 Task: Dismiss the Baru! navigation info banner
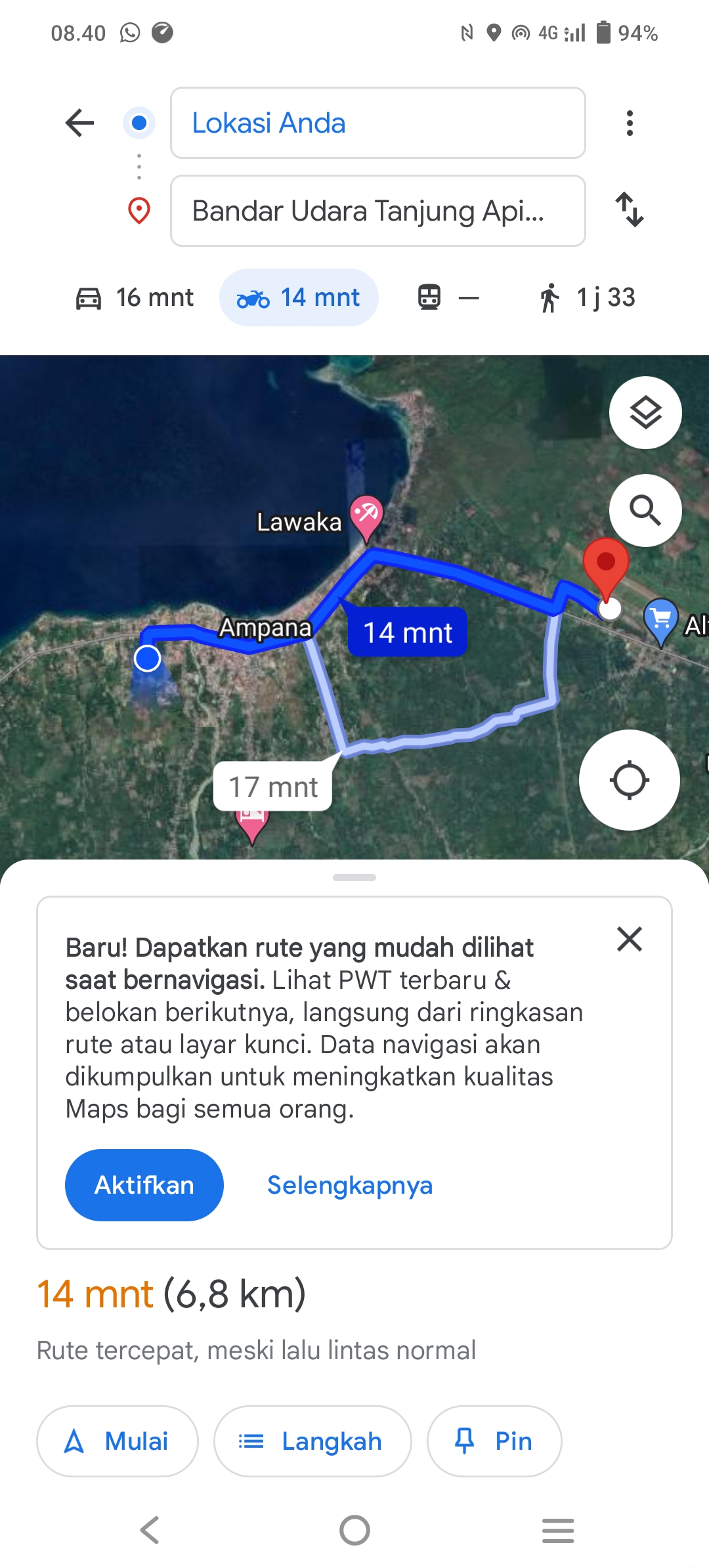point(630,939)
